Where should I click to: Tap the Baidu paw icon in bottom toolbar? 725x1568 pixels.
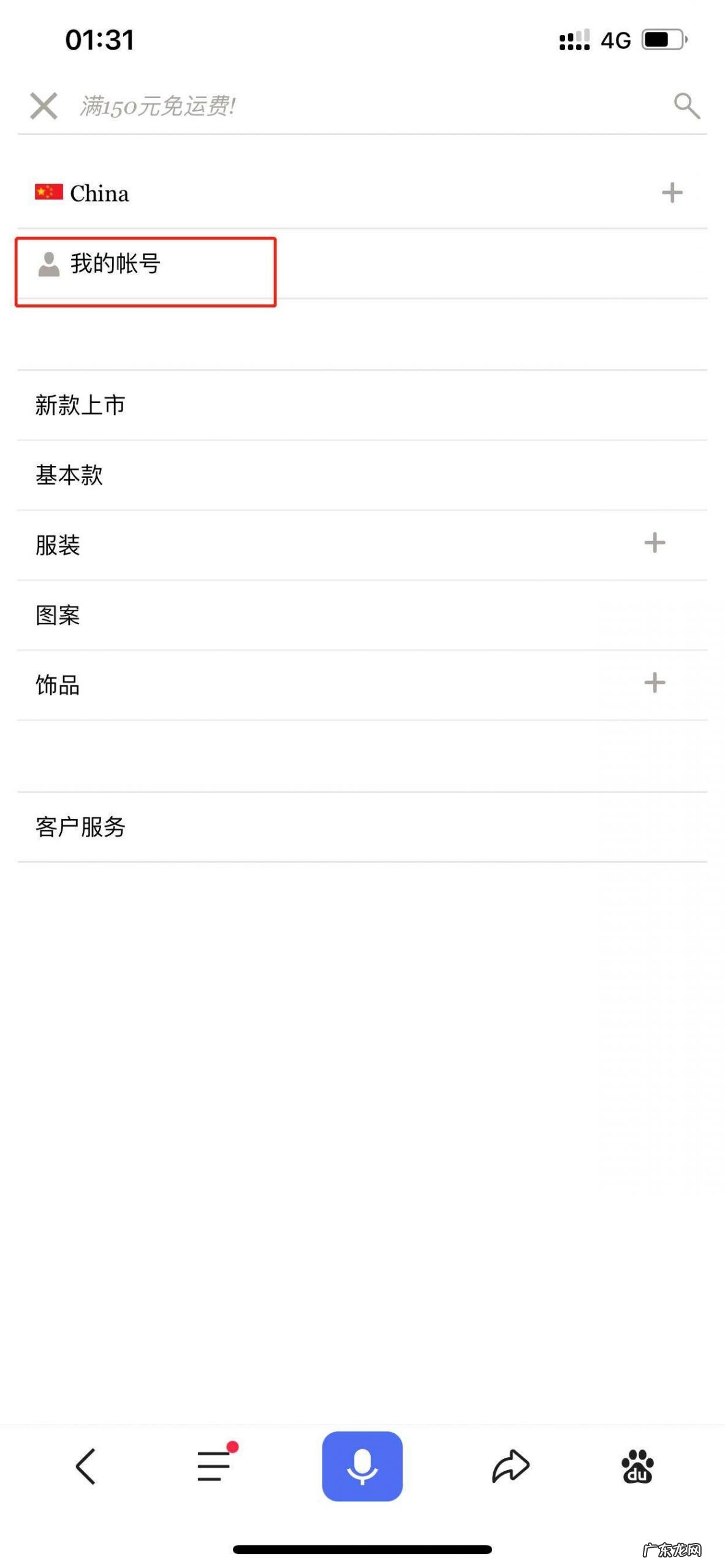639,1466
